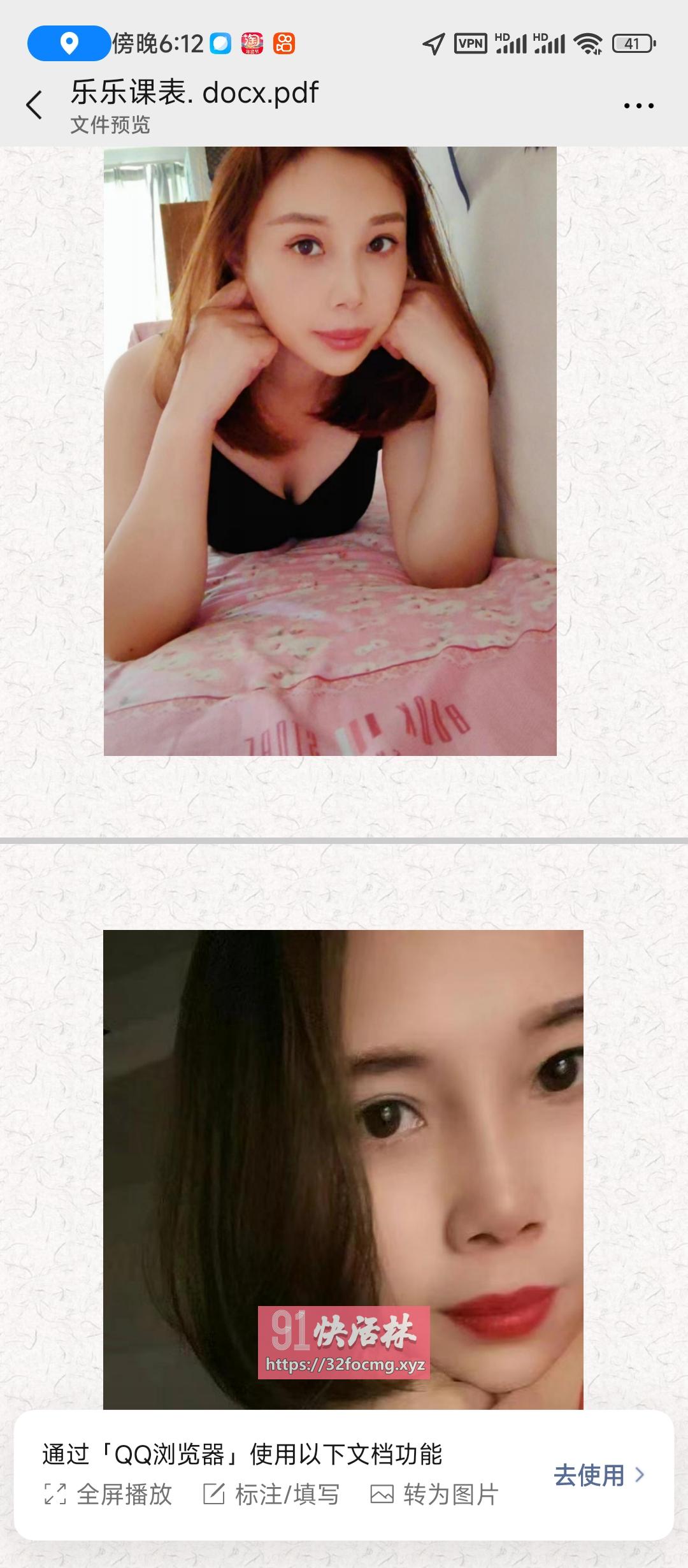Open the three-dot overflow menu
This screenshot has width=688, height=1568.
click(x=639, y=106)
